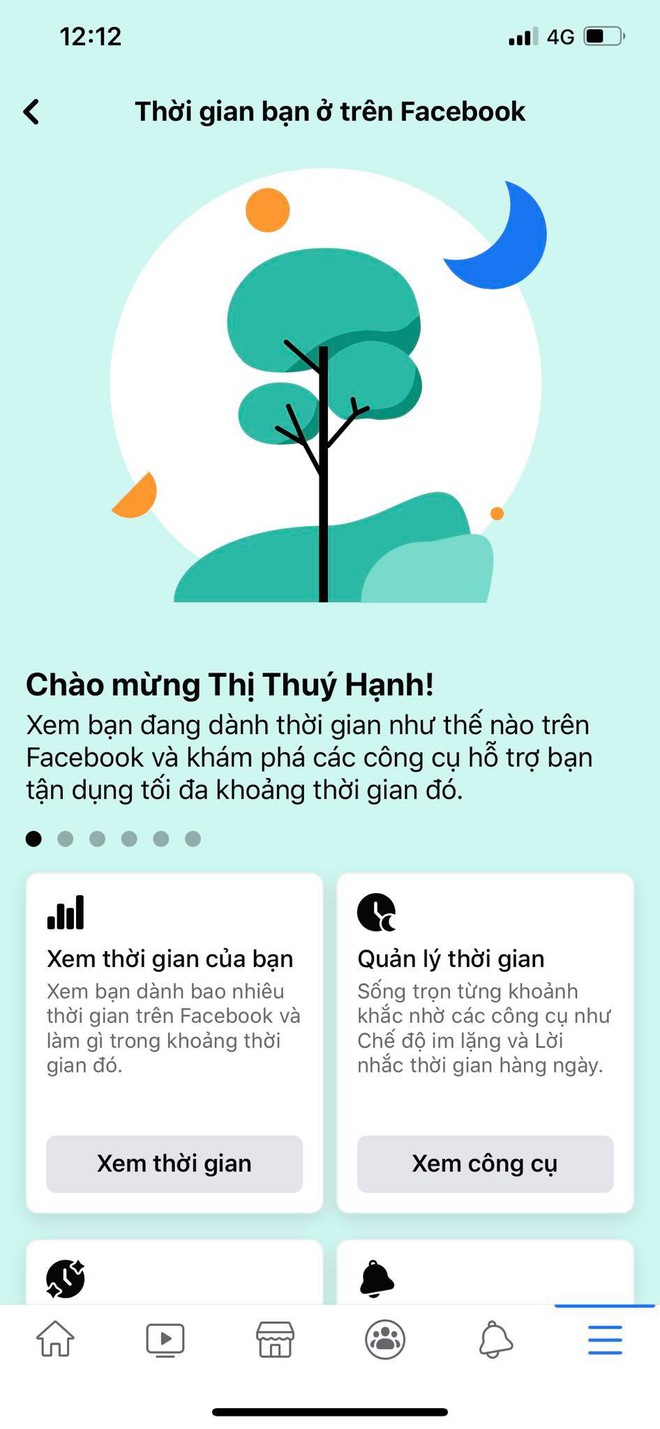
Task: Open the Home feed tab
Action: (55, 1339)
